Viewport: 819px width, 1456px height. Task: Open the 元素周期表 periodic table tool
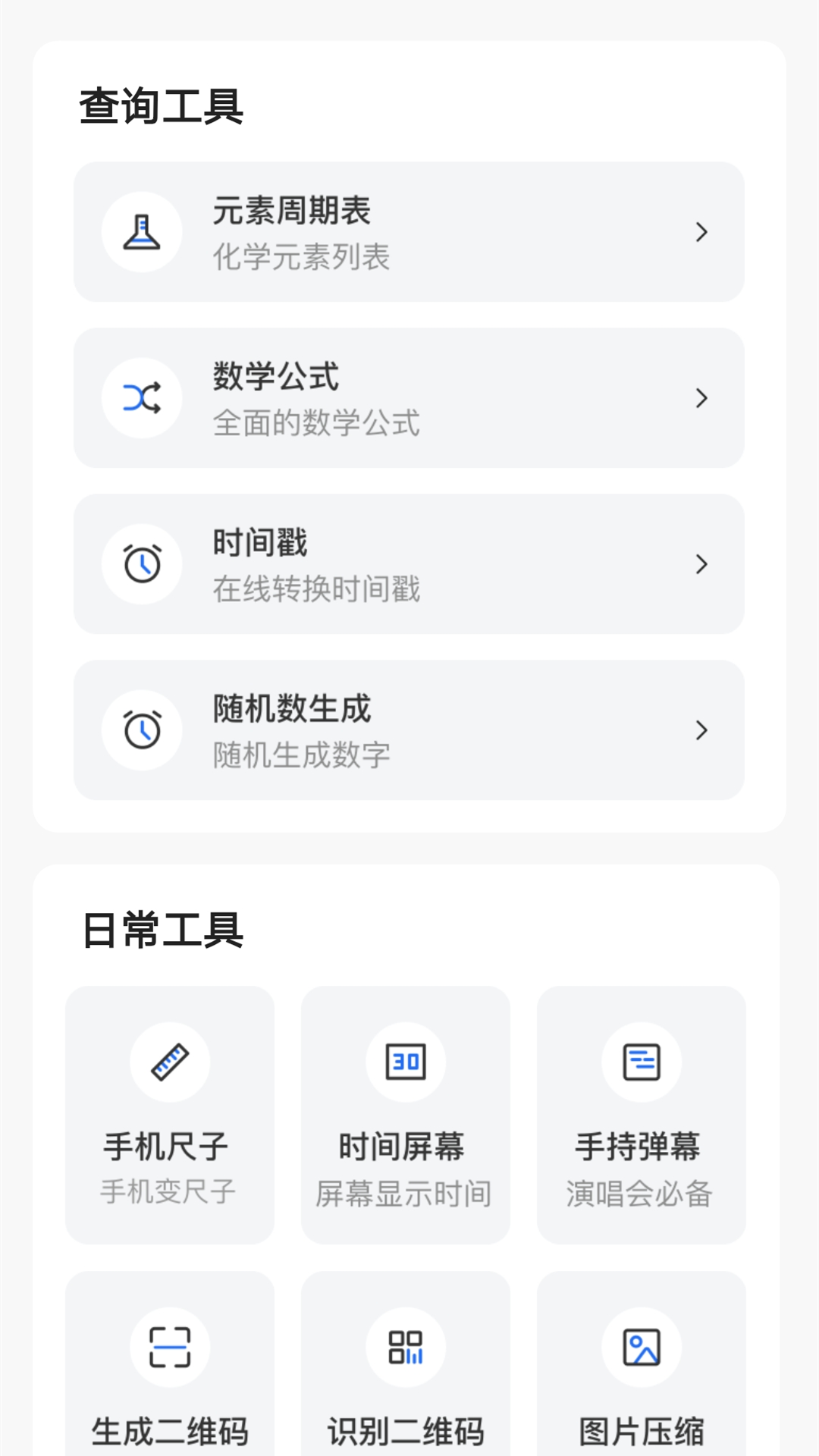(x=408, y=232)
